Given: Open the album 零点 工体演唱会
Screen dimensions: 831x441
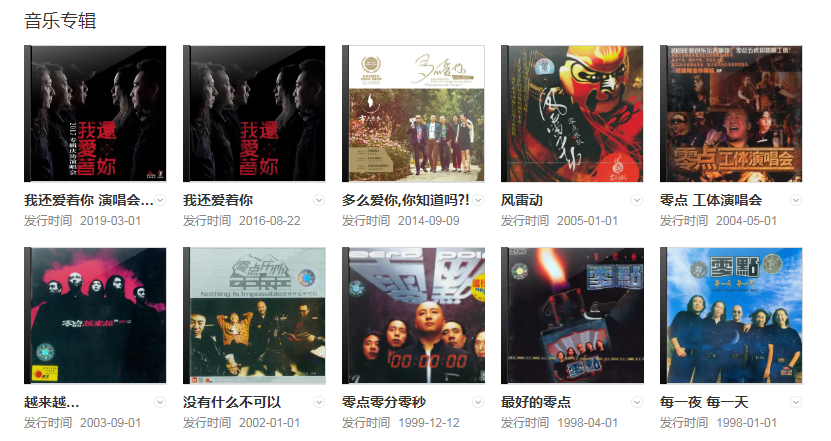Looking at the screenshot, I should point(731,113).
